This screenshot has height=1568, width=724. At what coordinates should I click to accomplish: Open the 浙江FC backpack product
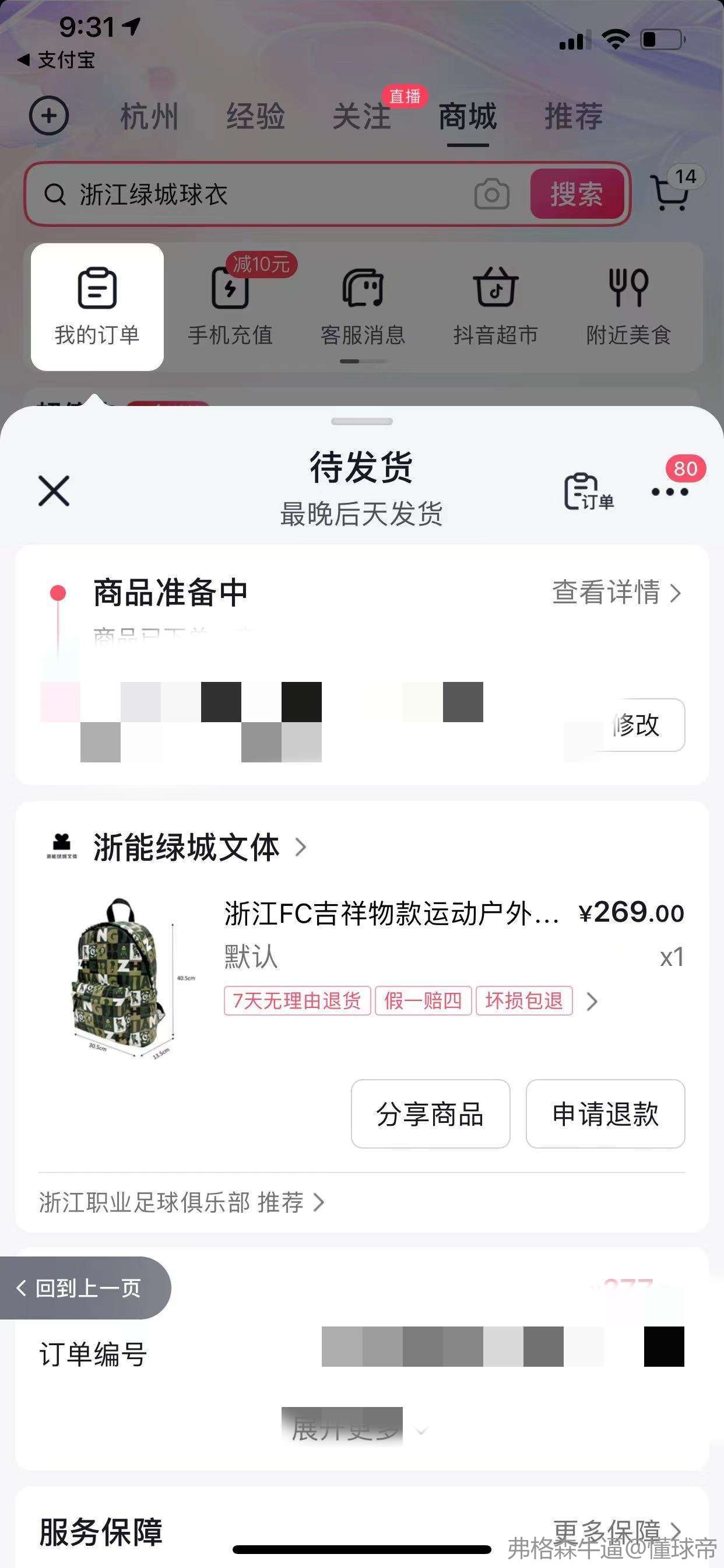tap(391, 914)
